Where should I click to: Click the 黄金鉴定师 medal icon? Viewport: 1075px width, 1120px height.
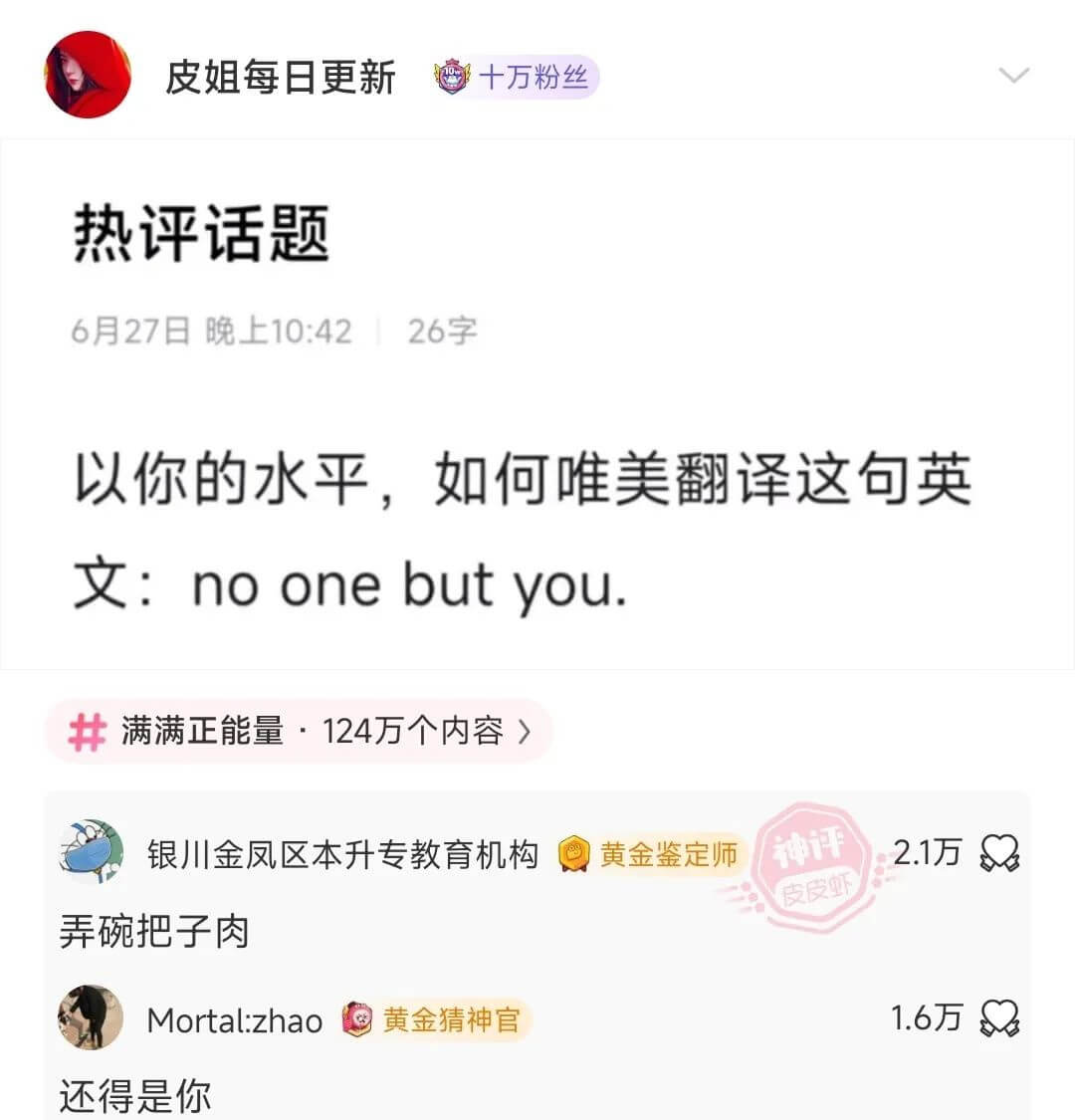[572, 853]
